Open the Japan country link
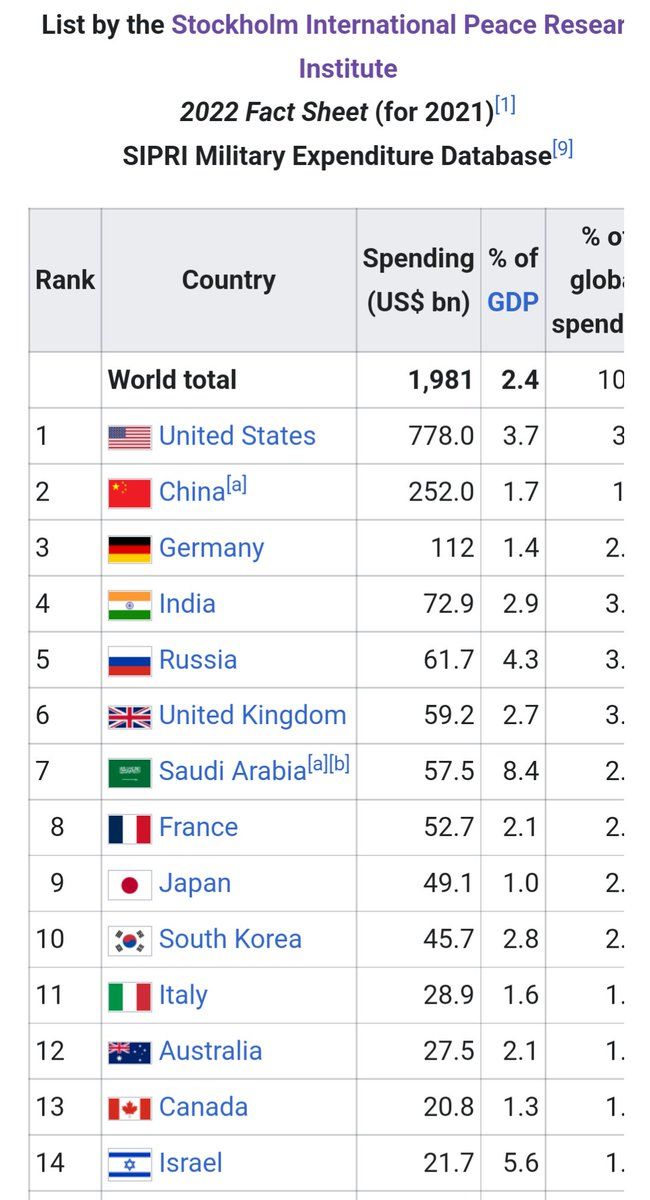This screenshot has width=650, height=1200. (195, 884)
